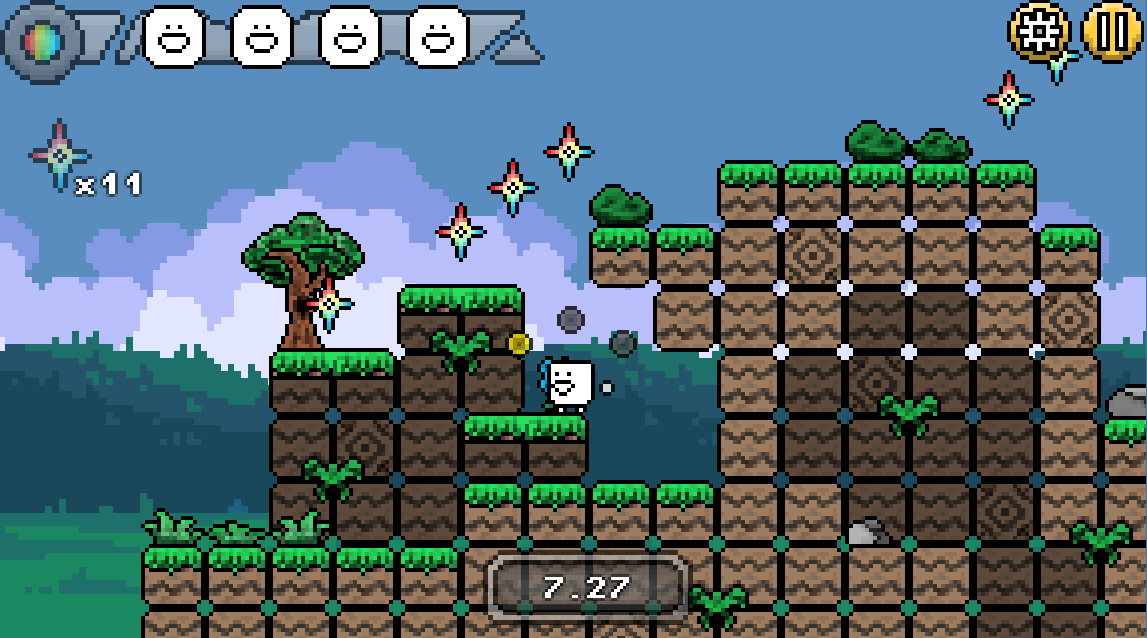Open the gear settings button
This screenshot has width=1147, height=638.
pyautogui.click(x=1039, y=32)
